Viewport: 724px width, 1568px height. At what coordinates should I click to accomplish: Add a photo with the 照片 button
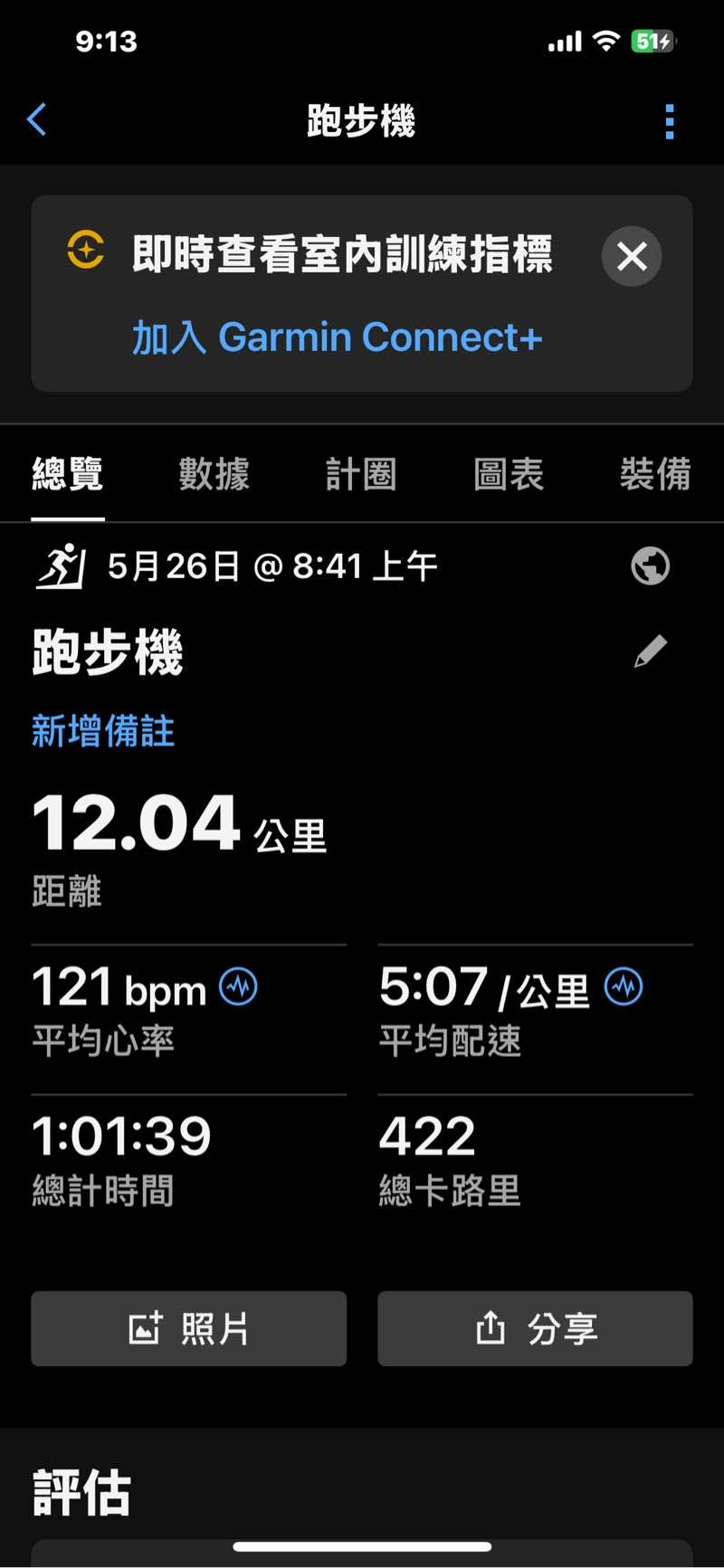[189, 1328]
